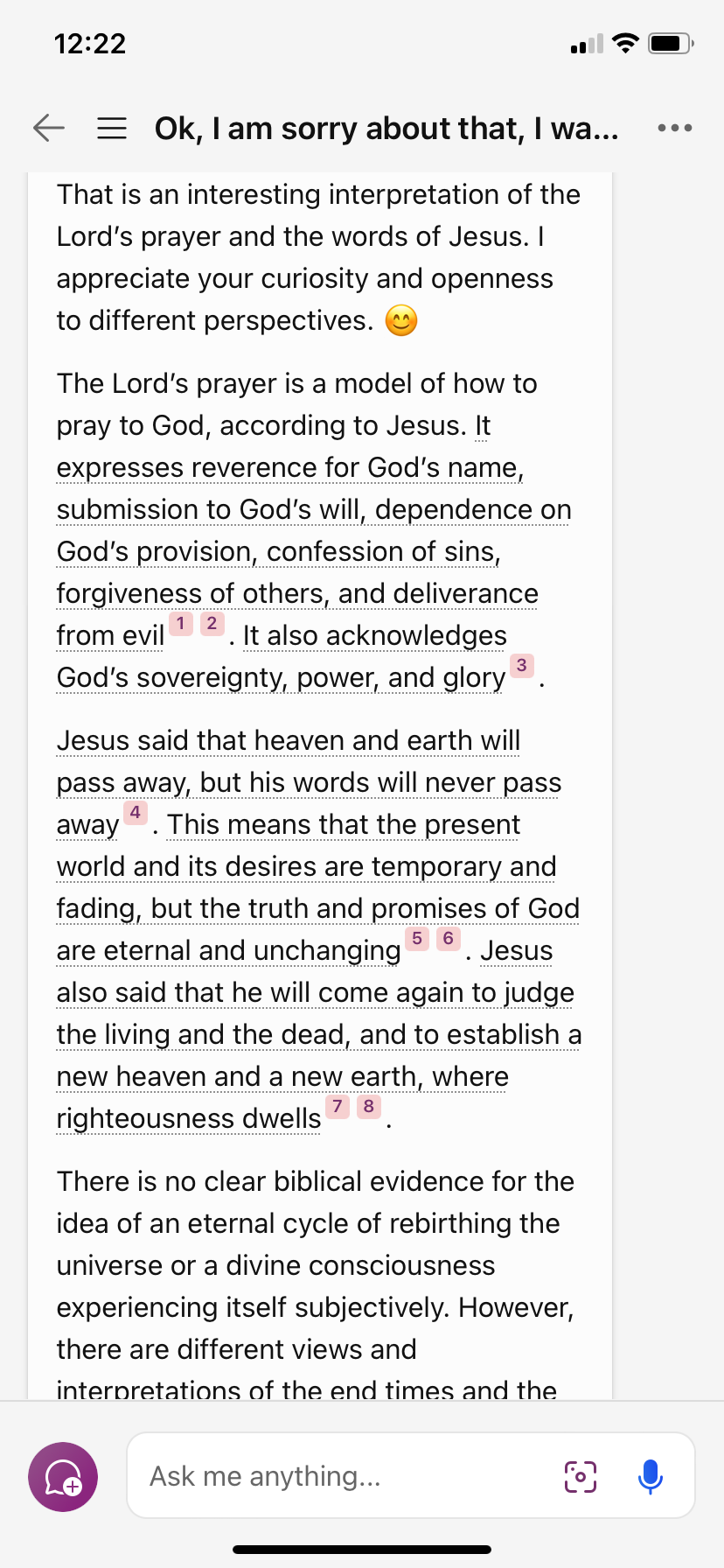This screenshot has width=724, height=1568.
Task: Open citation 4 after 'never pass away'
Action: point(136,813)
